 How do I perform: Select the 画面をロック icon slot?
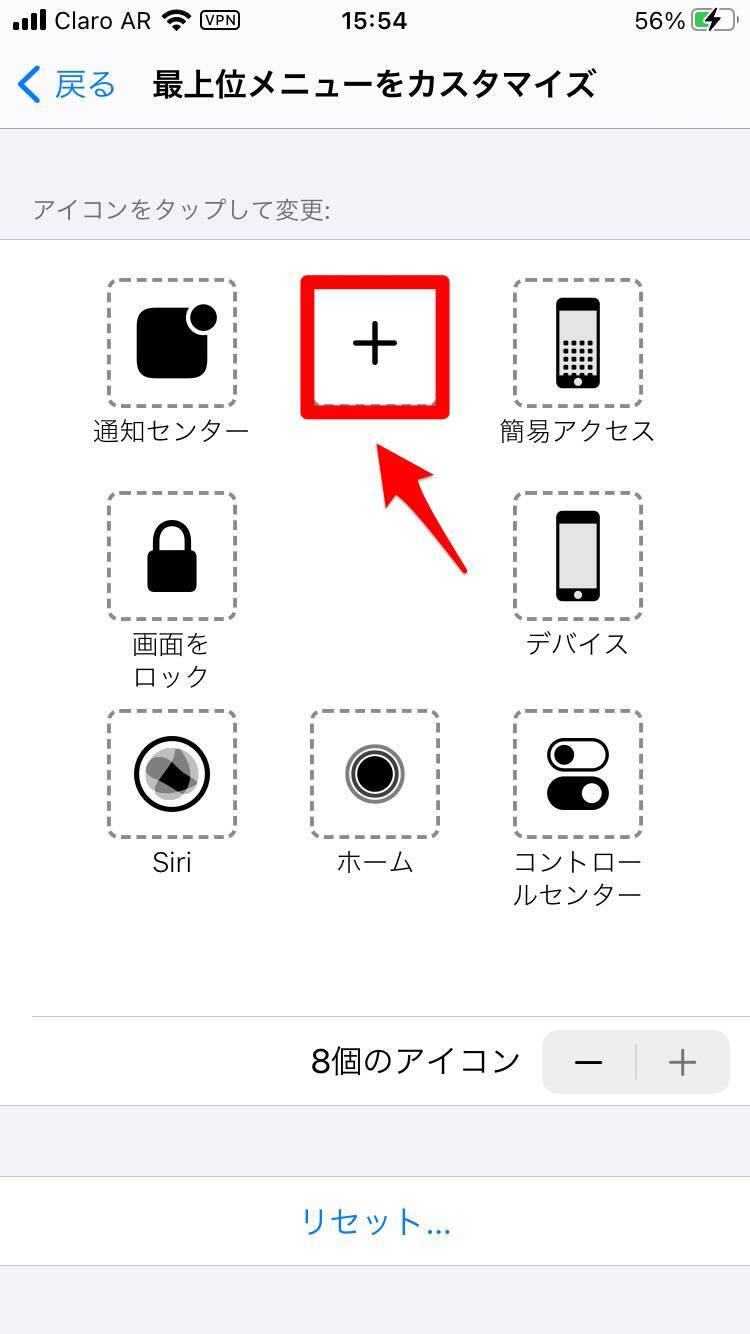[x=172, y=556]
